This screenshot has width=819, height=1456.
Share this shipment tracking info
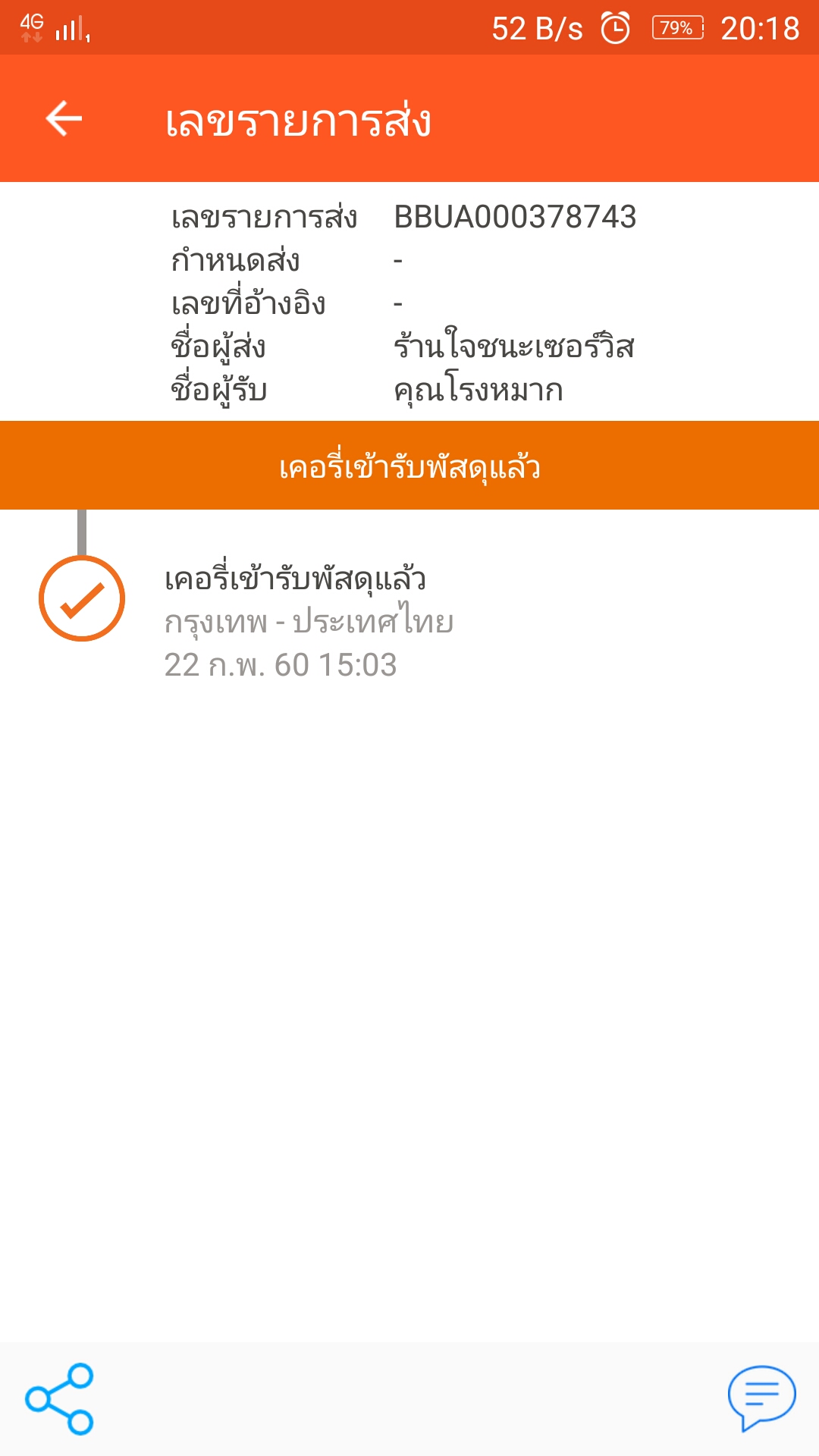pos(59,1399)
